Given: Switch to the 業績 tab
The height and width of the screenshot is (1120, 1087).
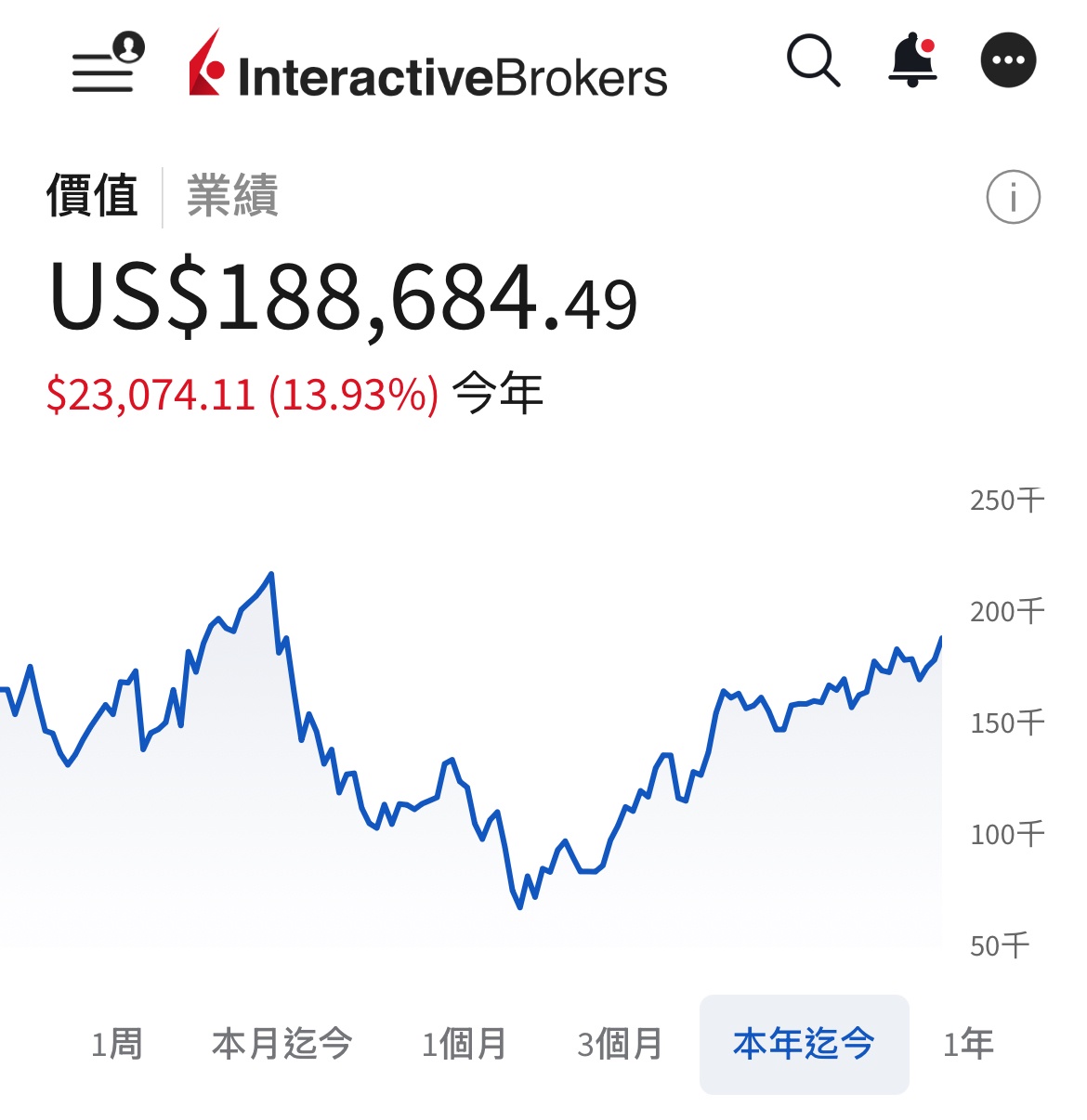Looking at the screenshot, I should pyautogui.click(x=232, y=196).
